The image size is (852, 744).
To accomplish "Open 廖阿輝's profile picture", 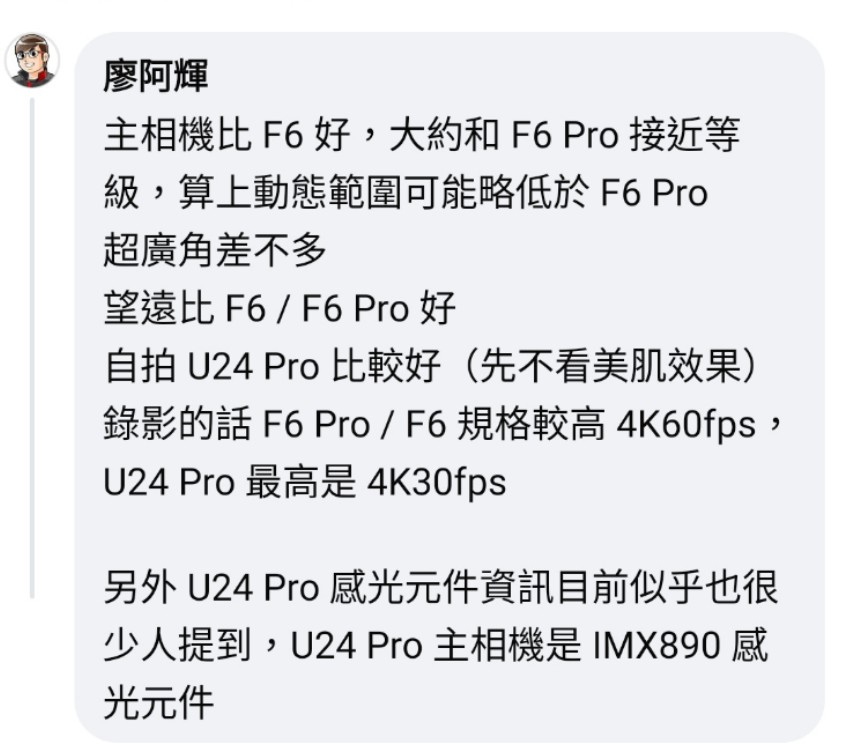I will click(x=32, y=60).
